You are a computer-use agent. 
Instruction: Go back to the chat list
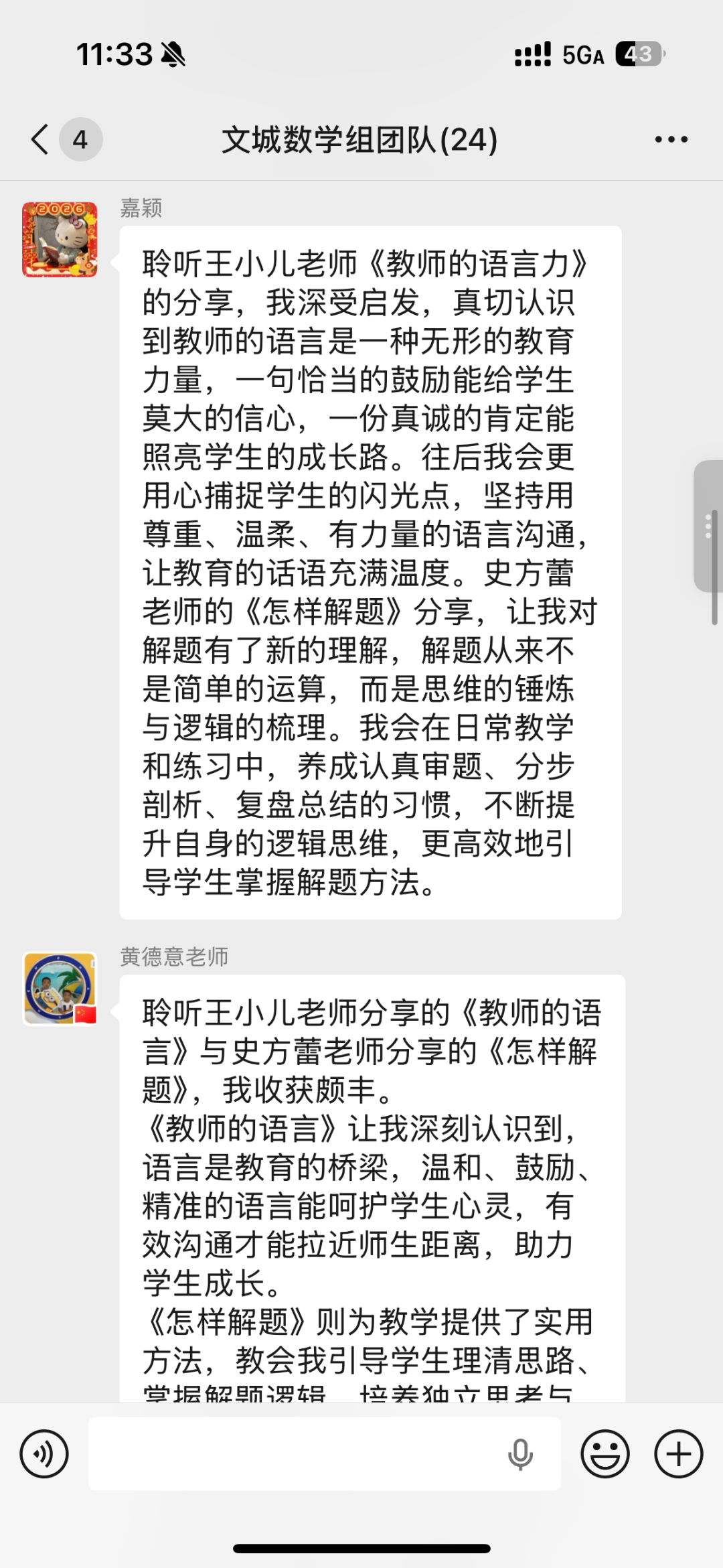(42, 139)
